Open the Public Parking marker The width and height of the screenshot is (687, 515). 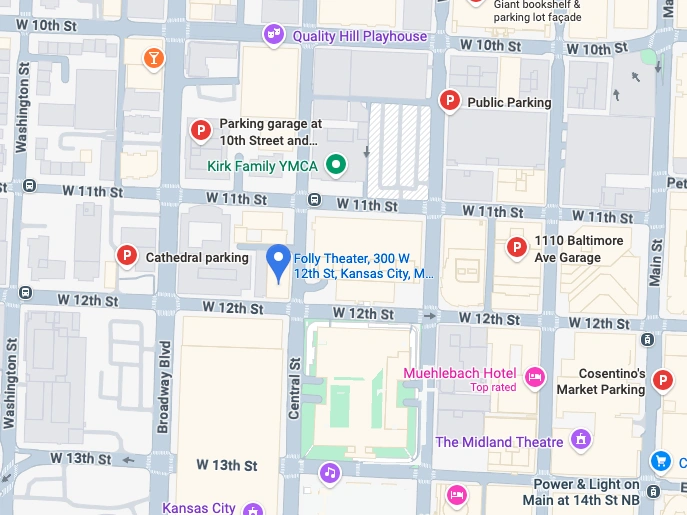pos(450,101)
